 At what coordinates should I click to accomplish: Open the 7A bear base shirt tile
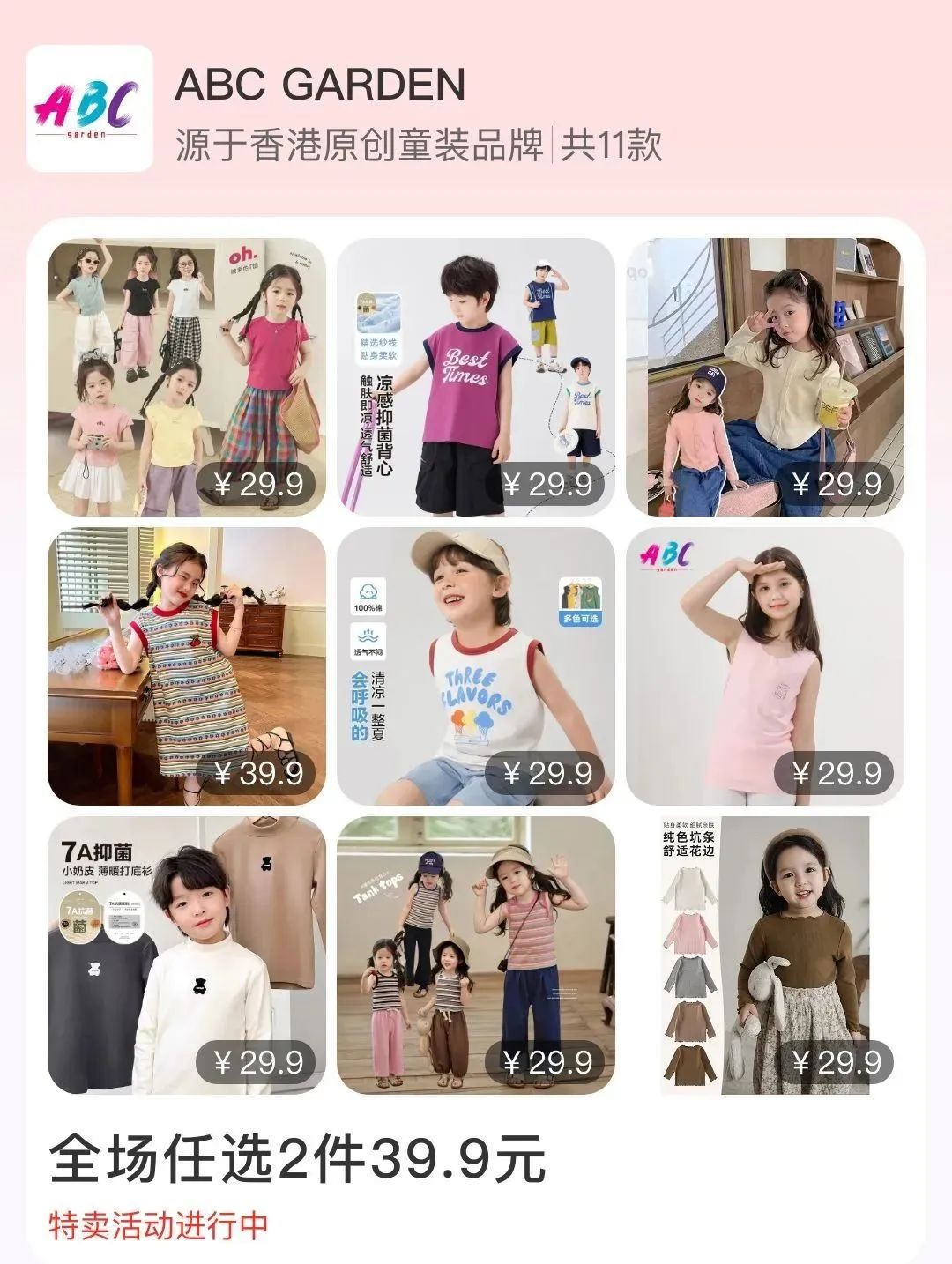[x=187, y=955]
